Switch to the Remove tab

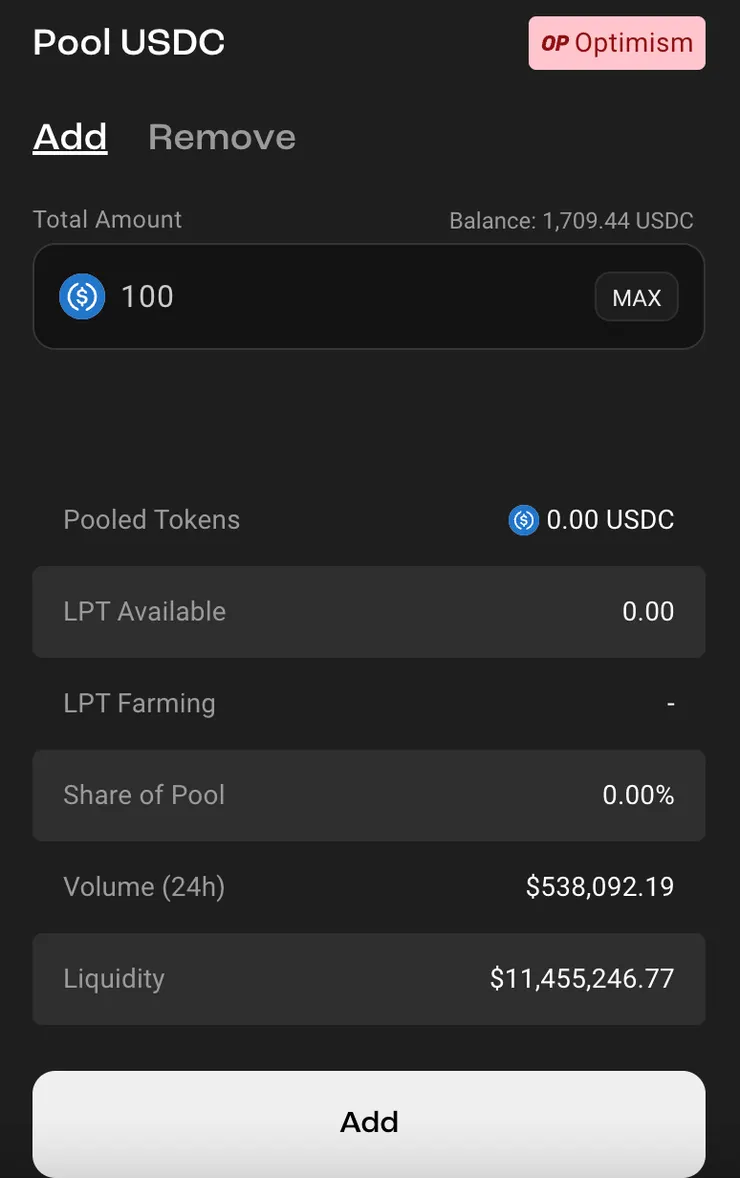click(221, 137)
